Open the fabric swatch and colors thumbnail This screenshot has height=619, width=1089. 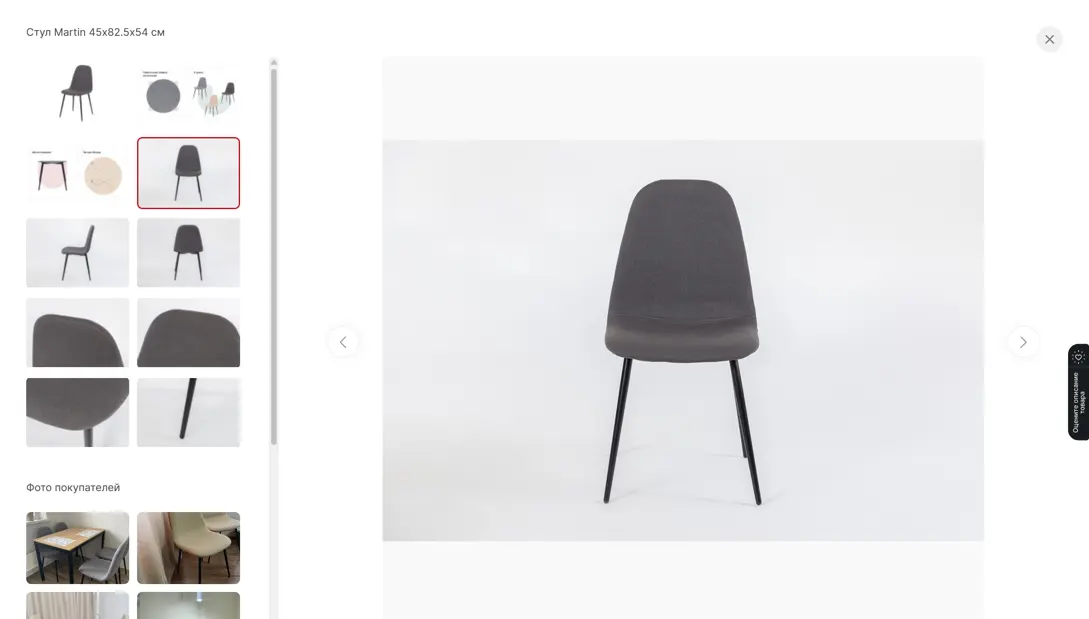[x=188, y=93]
